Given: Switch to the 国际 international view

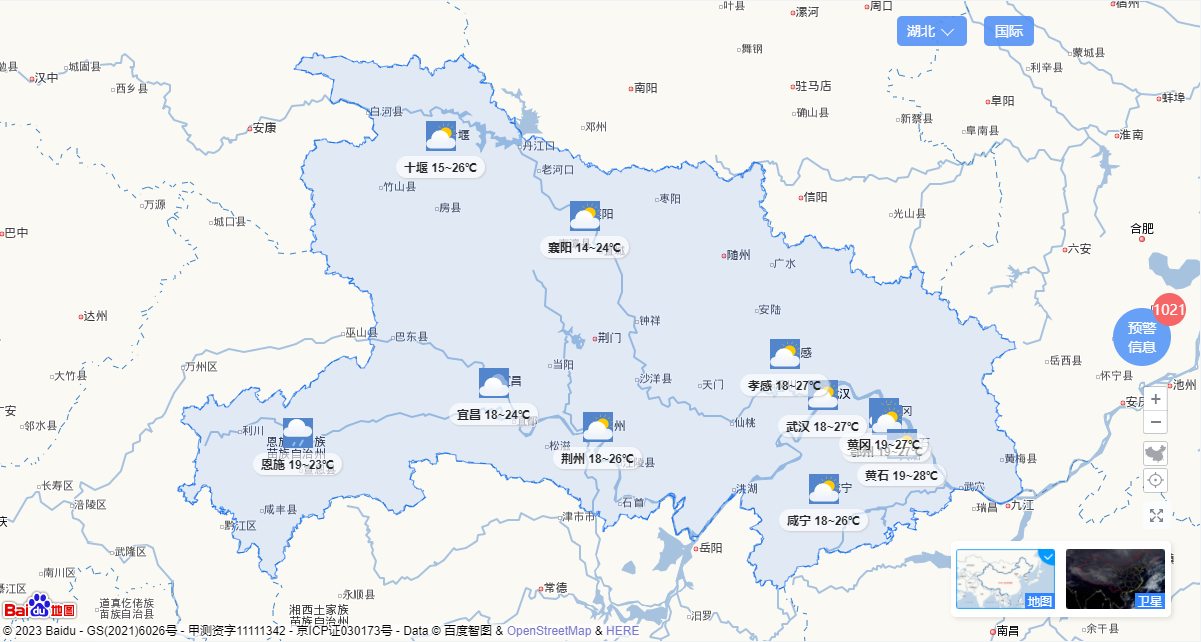Looking at the screenshot, I should [x=1008, y=31].
